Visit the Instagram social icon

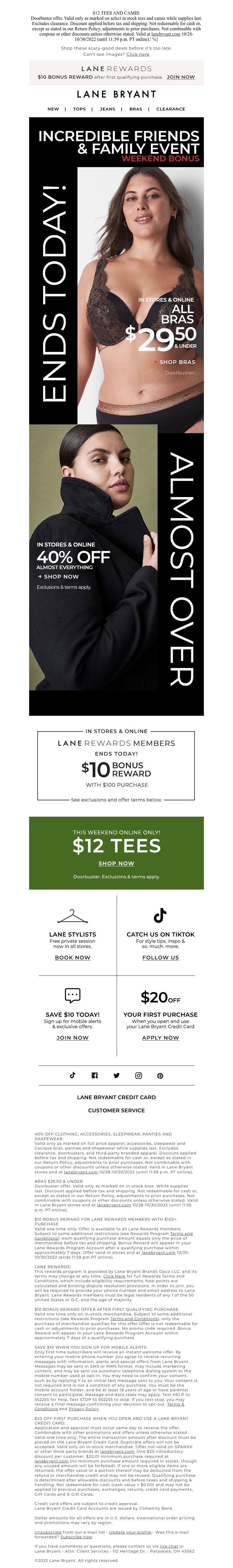tap(138, 1076)
